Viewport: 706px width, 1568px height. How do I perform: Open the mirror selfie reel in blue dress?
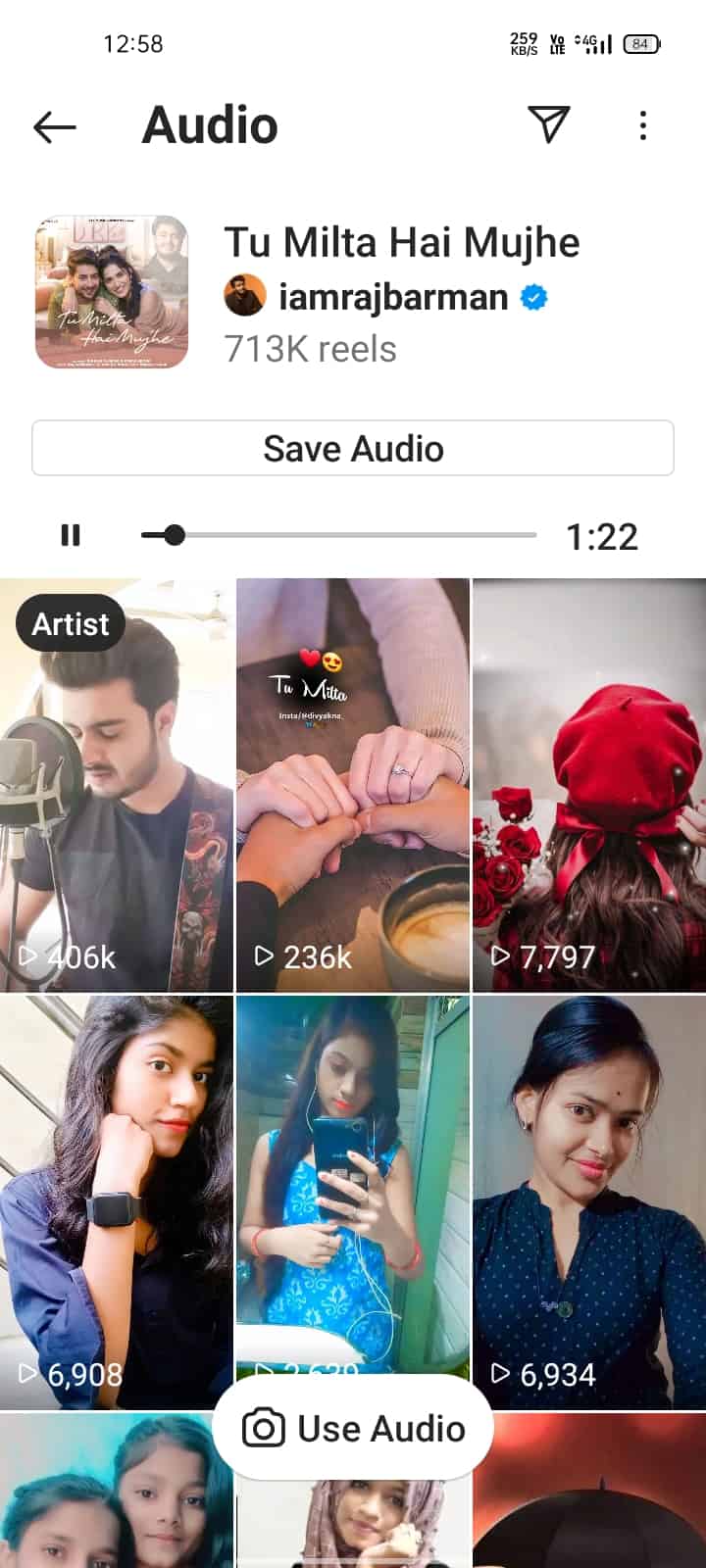point(353,1176)
